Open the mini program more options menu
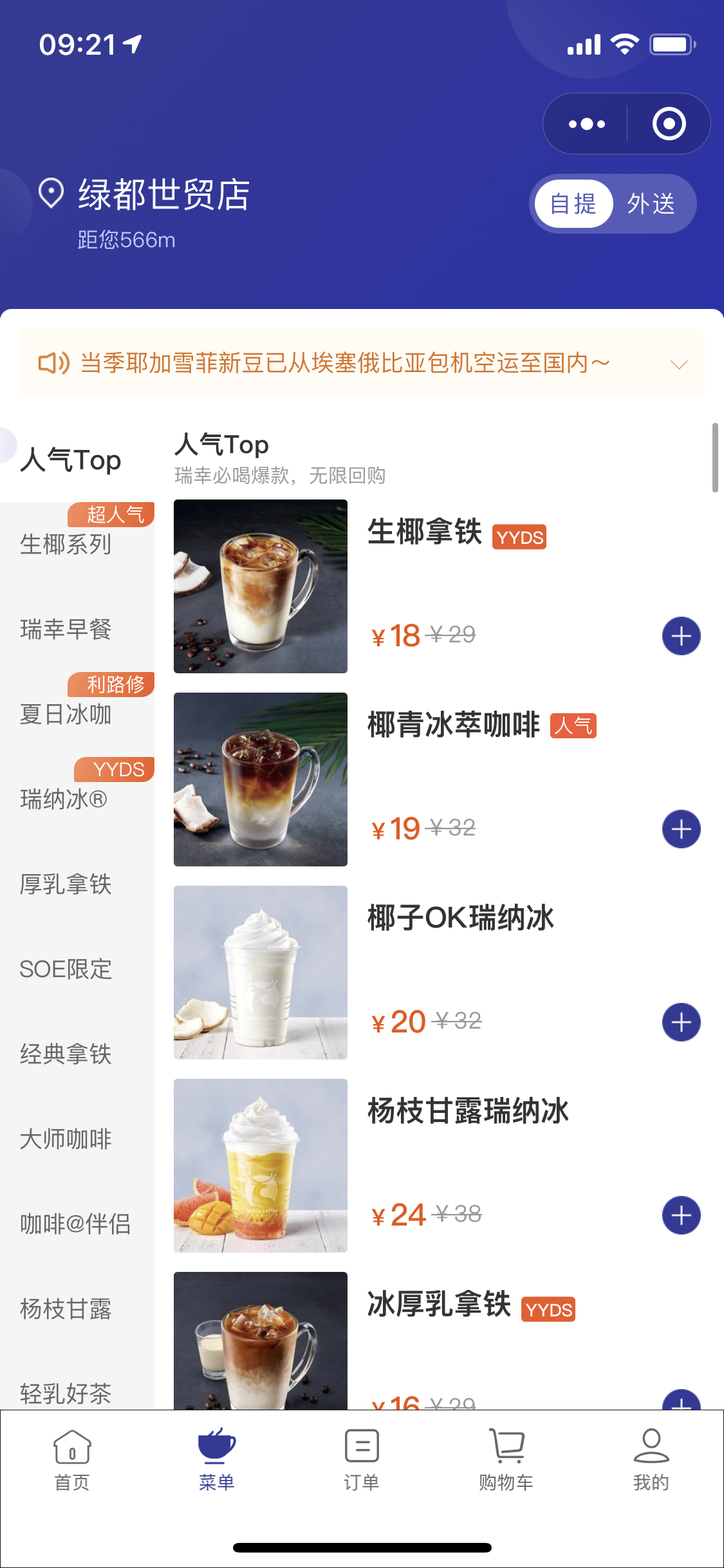Viewport: 724px width, 1568px height. [586, 124]
